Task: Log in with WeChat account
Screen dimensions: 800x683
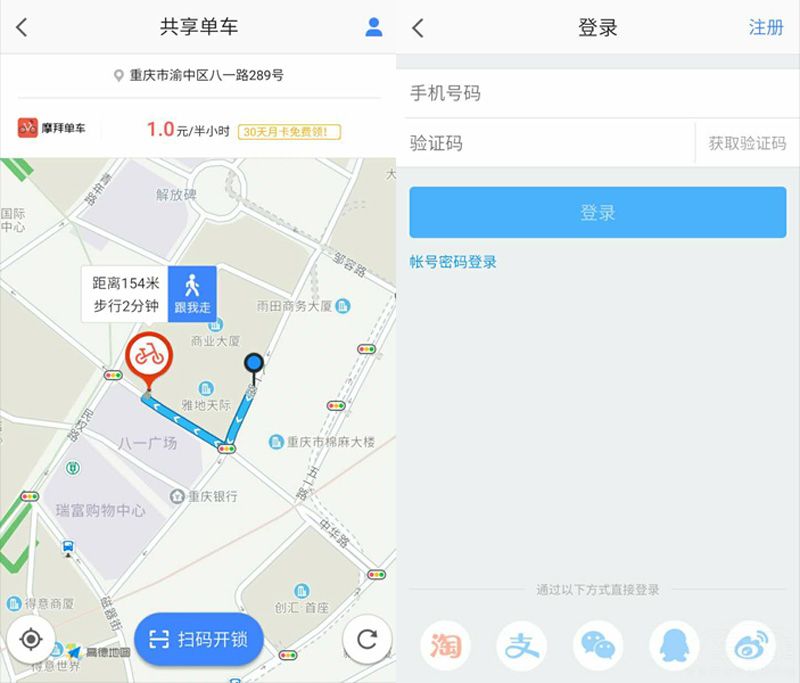Action: tap(598, 646)
